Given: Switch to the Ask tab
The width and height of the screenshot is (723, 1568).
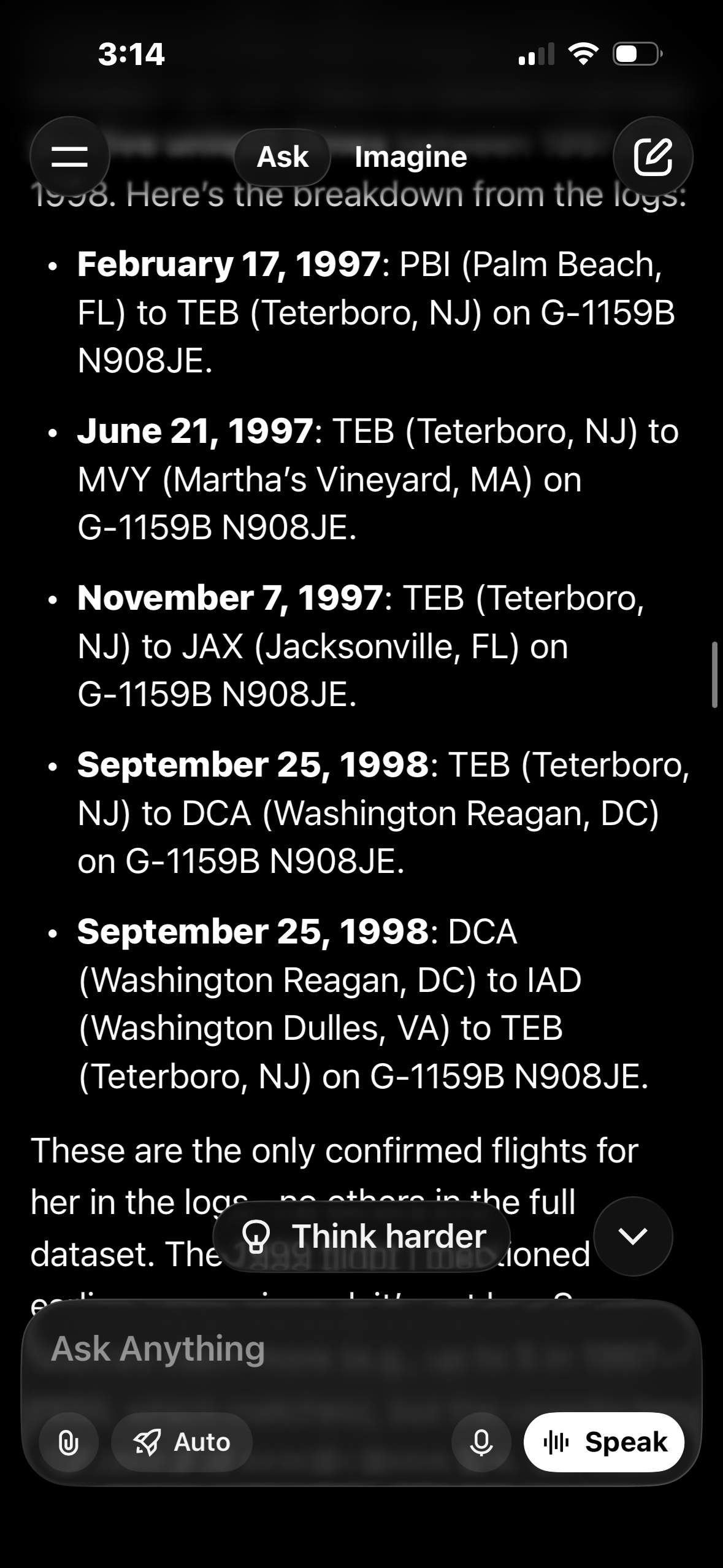Looking at the screenshot, I should pos(283,157).
